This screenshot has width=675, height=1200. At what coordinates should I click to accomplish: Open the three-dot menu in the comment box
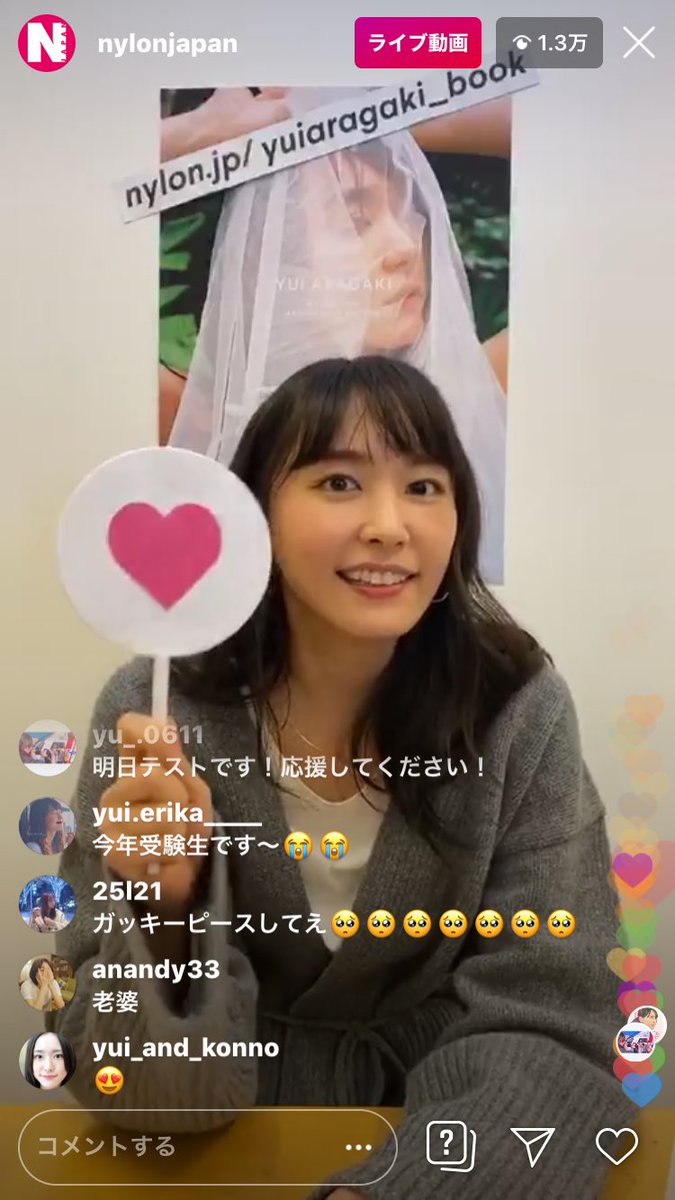click(358, 1146)
